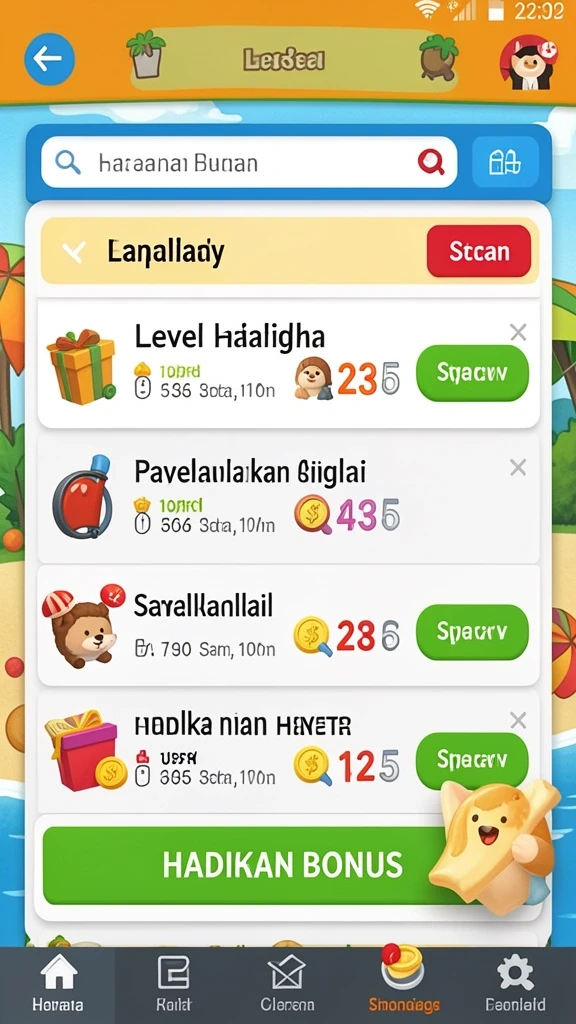Open the Clenenn tab
The height and width of the screenshot is (1024, 576).
coord(287,985)
